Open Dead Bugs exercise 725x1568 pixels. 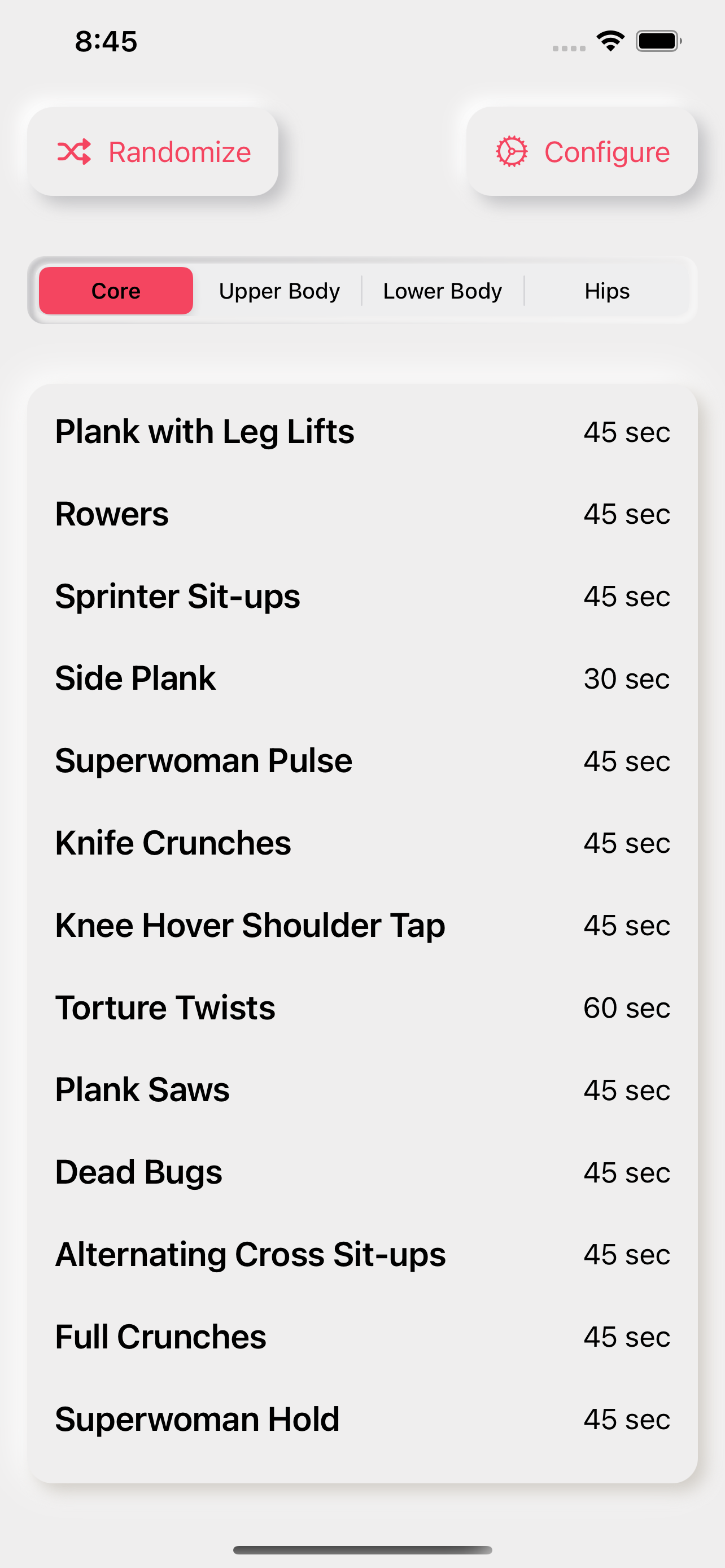[362, 1172]
